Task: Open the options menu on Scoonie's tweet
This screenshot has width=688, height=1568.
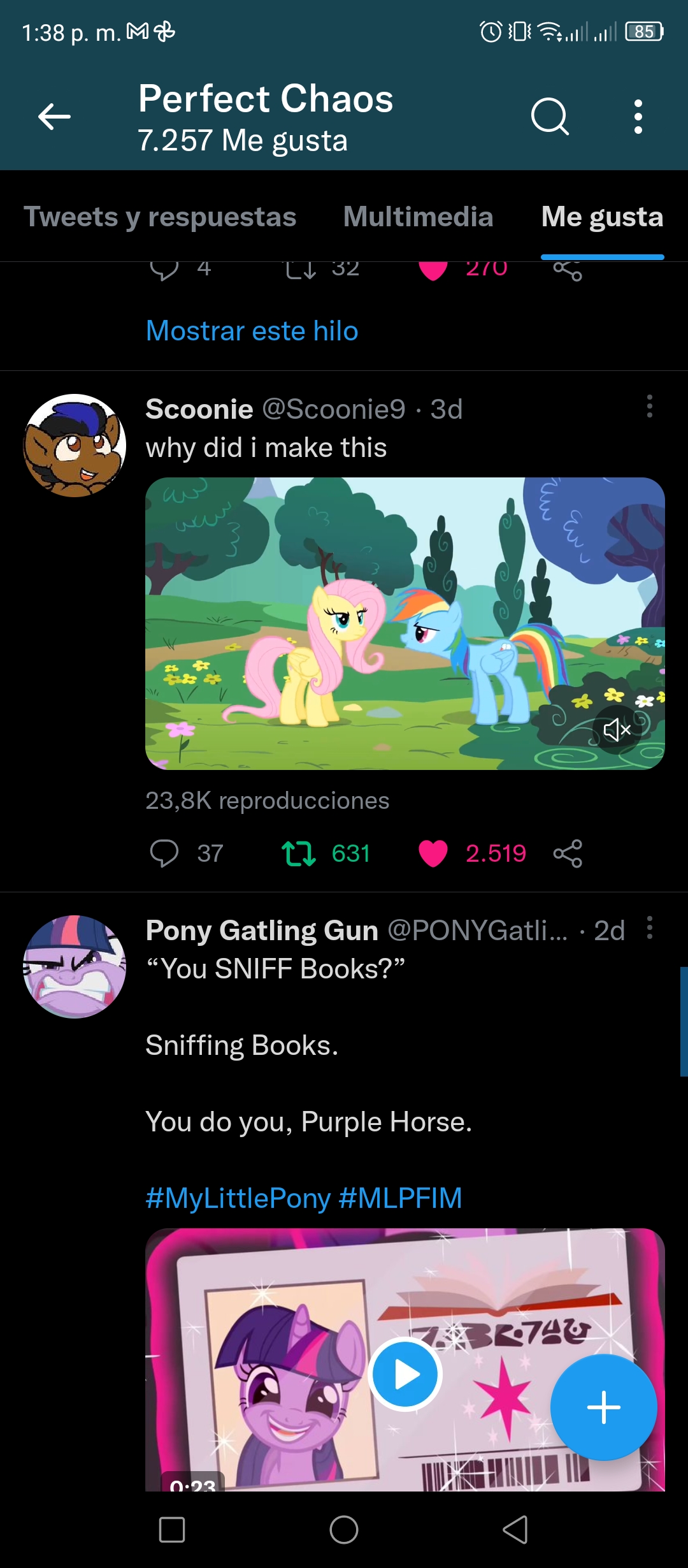Action: point(649,406)
